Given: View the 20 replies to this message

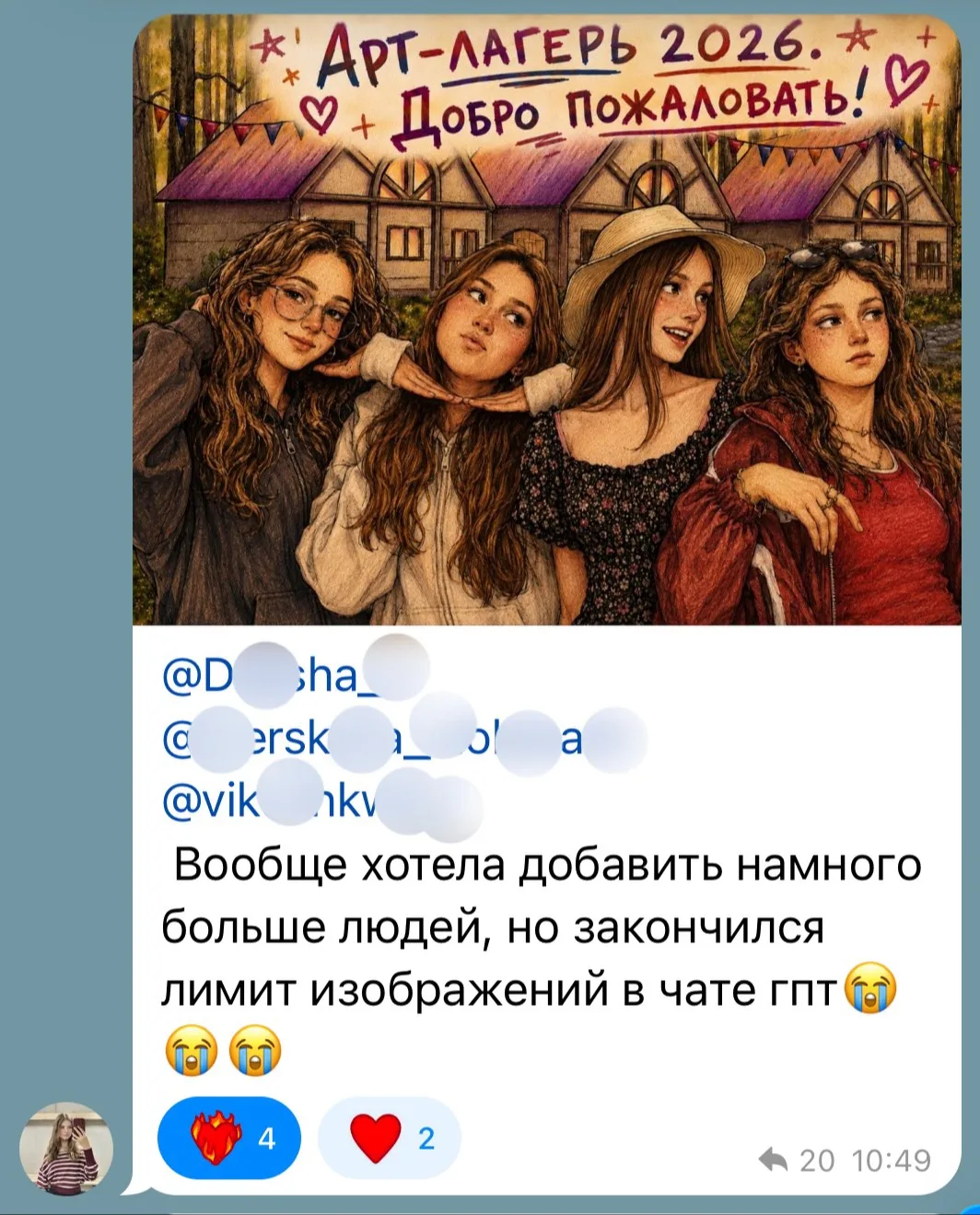Looking at the screenshot, I should click(796, 1160).
